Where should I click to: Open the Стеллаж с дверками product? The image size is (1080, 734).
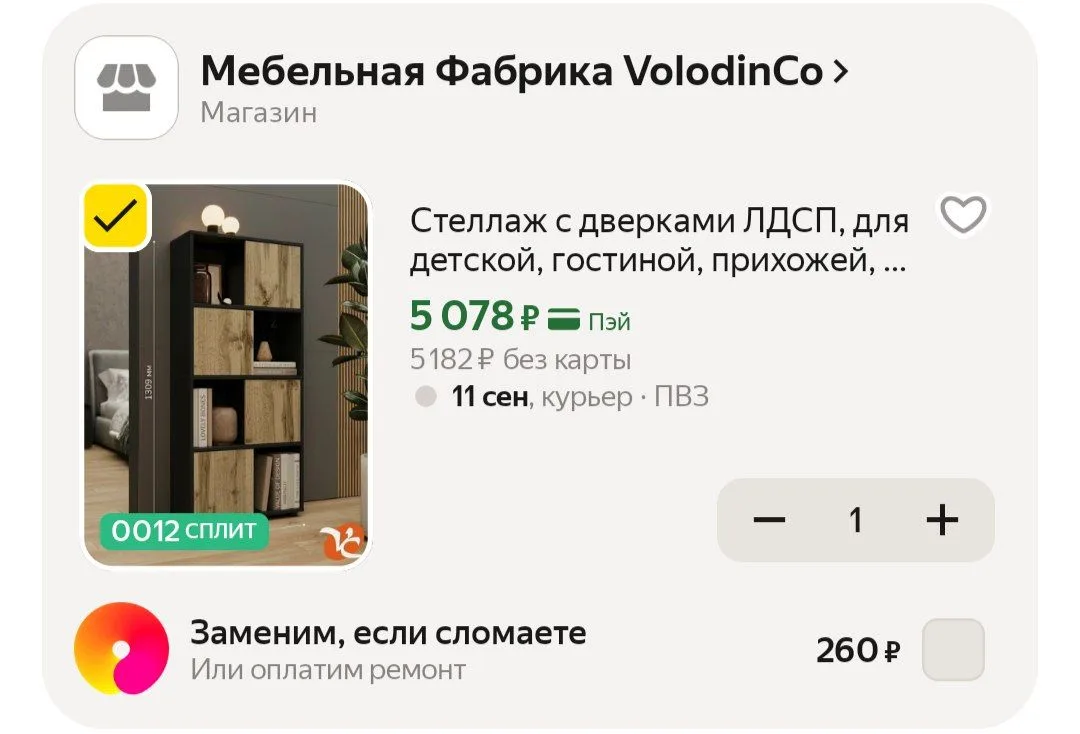659,240
